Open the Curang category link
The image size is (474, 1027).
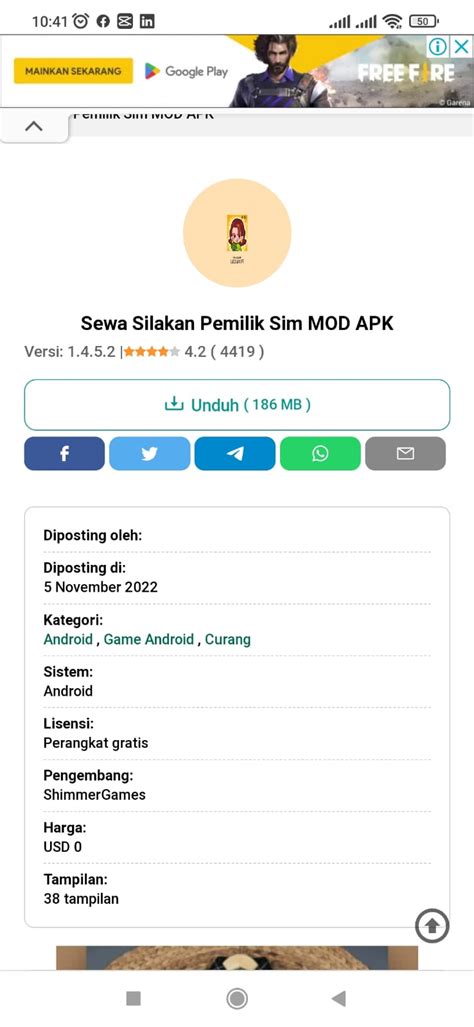point(228,639)
